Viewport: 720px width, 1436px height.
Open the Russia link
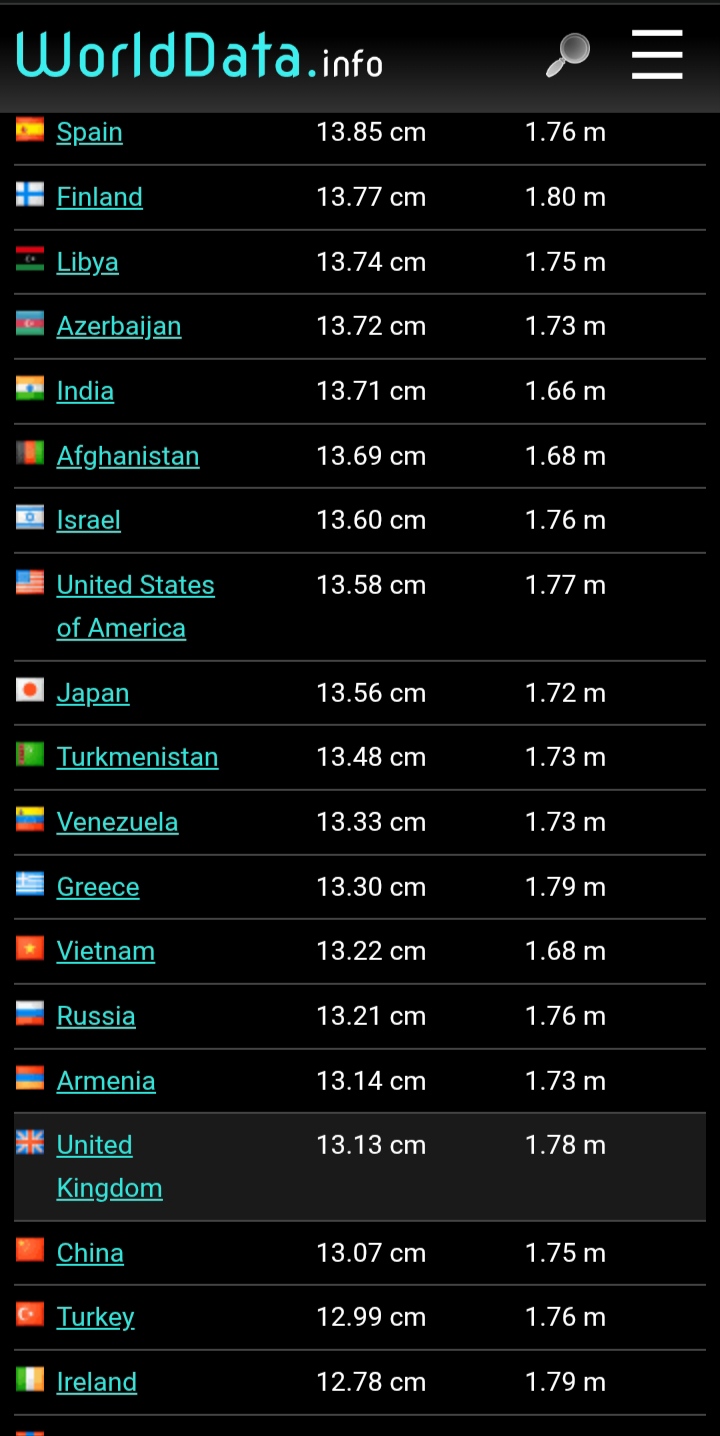pyautogui.click(x=96, y=1016)
